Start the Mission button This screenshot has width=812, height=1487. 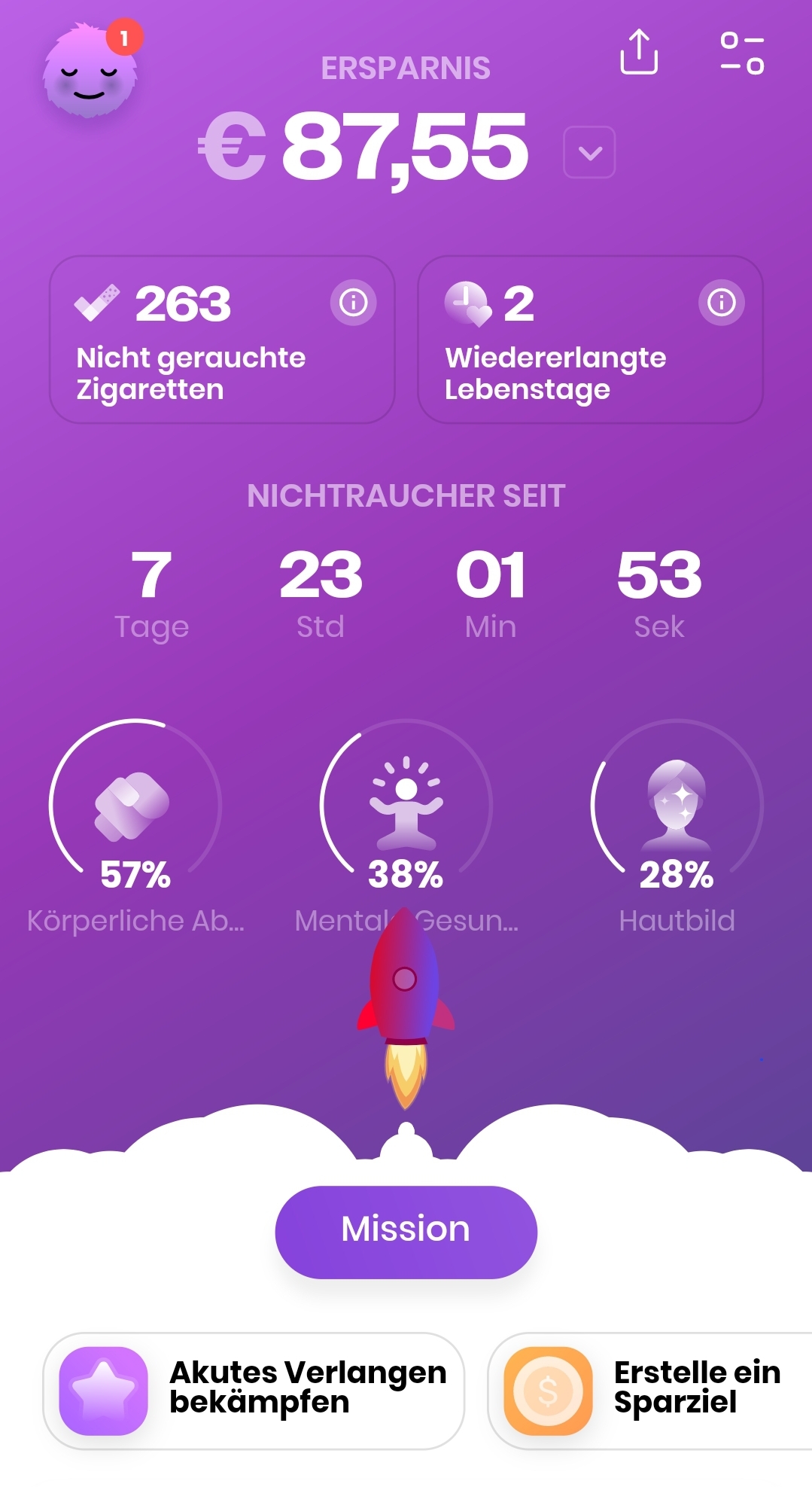[x=406, y=1231]
